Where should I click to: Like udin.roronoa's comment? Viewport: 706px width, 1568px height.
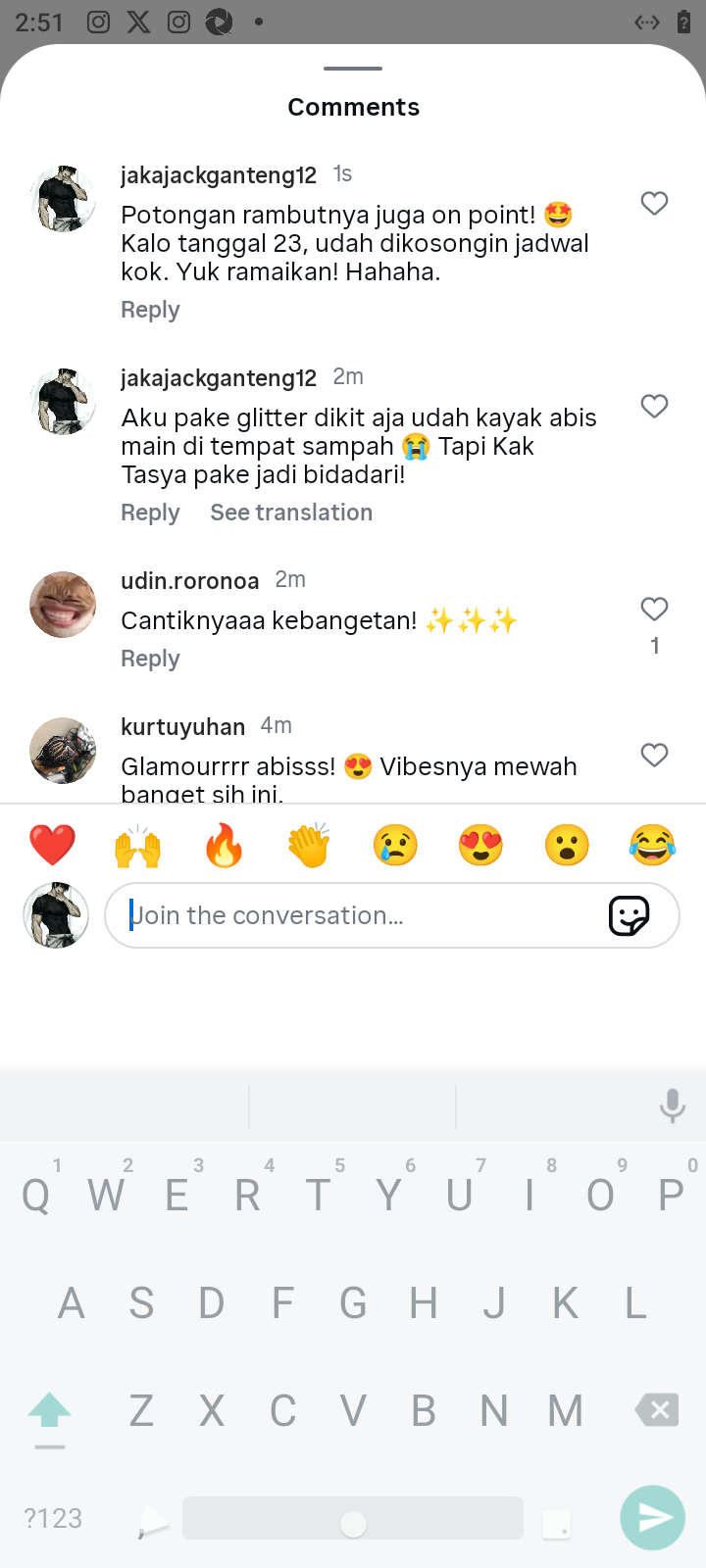click(x=654, y=610)
